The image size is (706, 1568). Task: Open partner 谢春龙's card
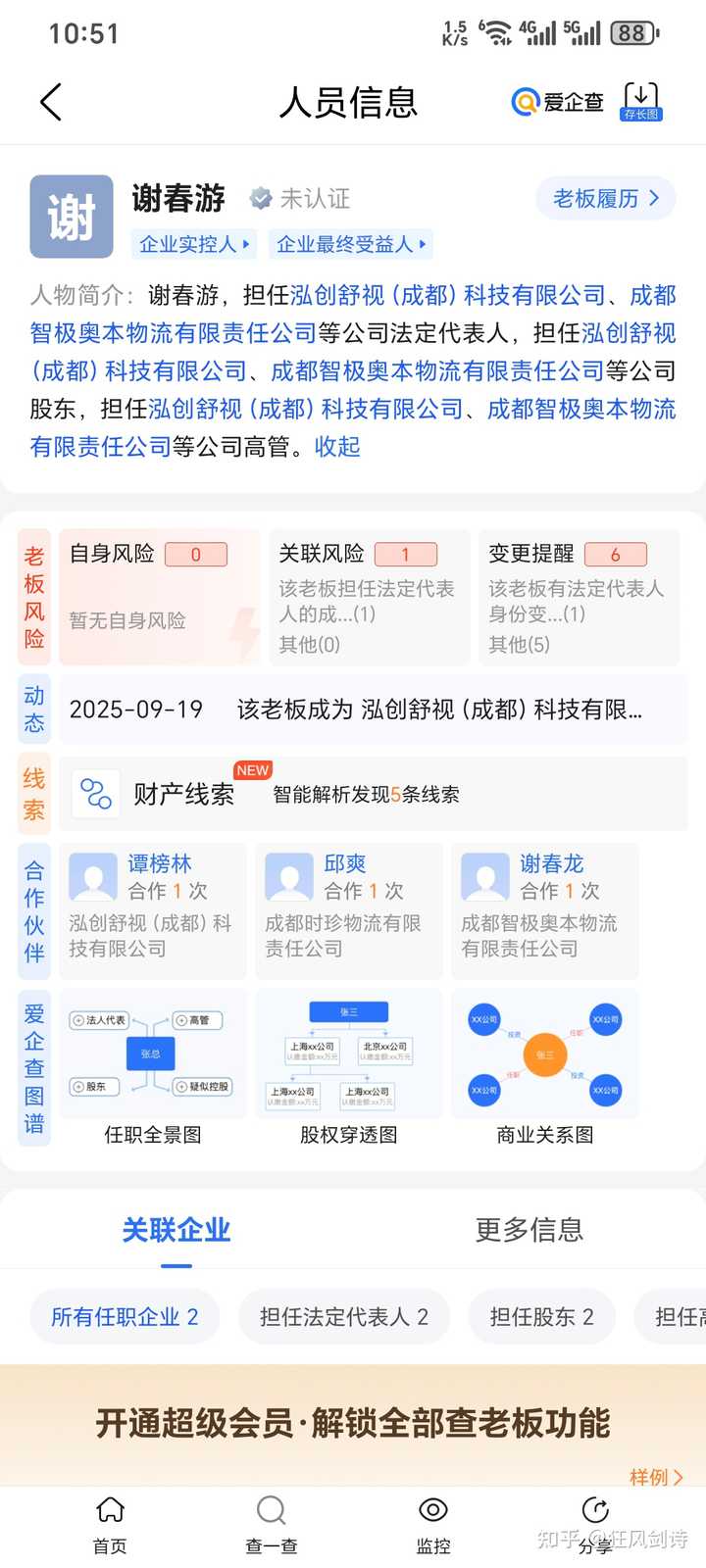click(544, 910)
